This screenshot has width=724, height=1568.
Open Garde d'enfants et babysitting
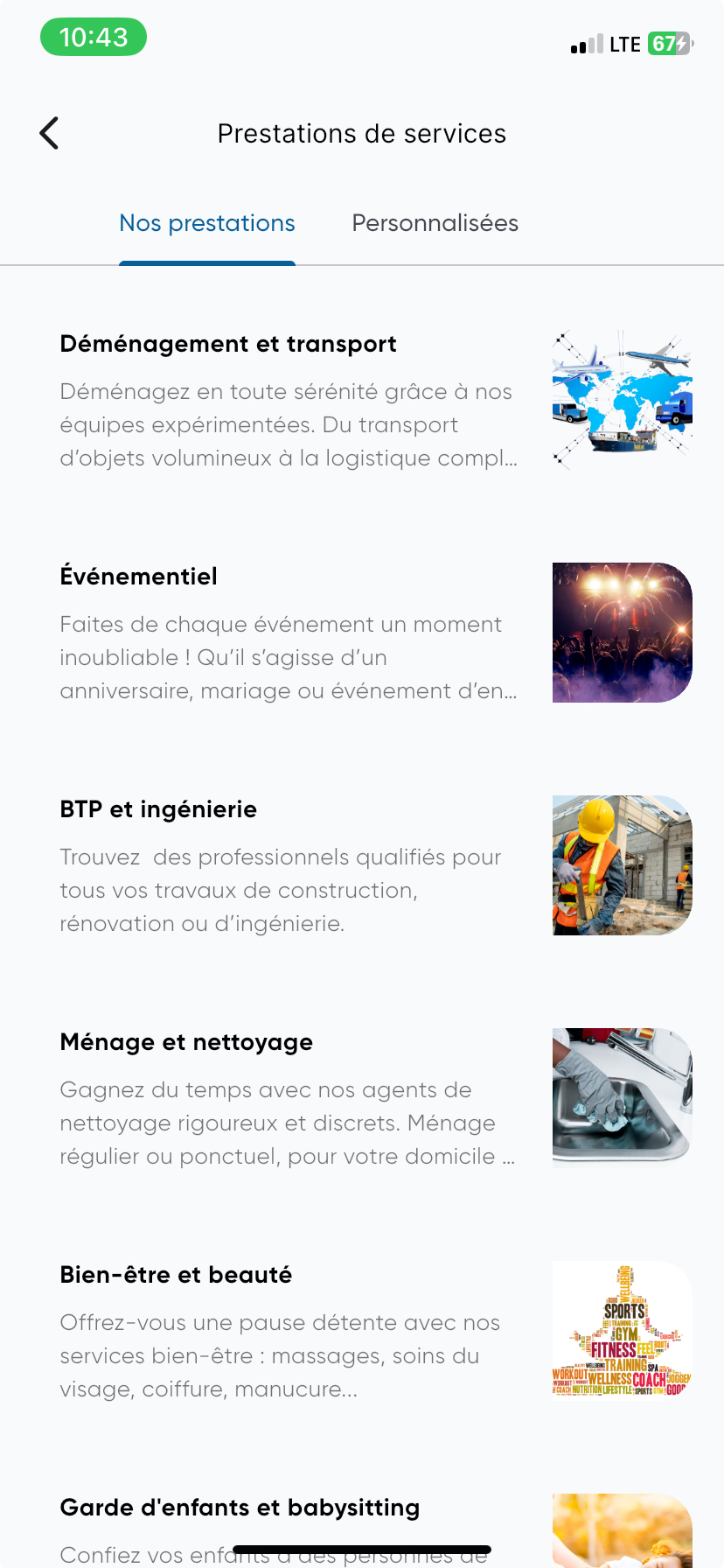(240, 1507)
